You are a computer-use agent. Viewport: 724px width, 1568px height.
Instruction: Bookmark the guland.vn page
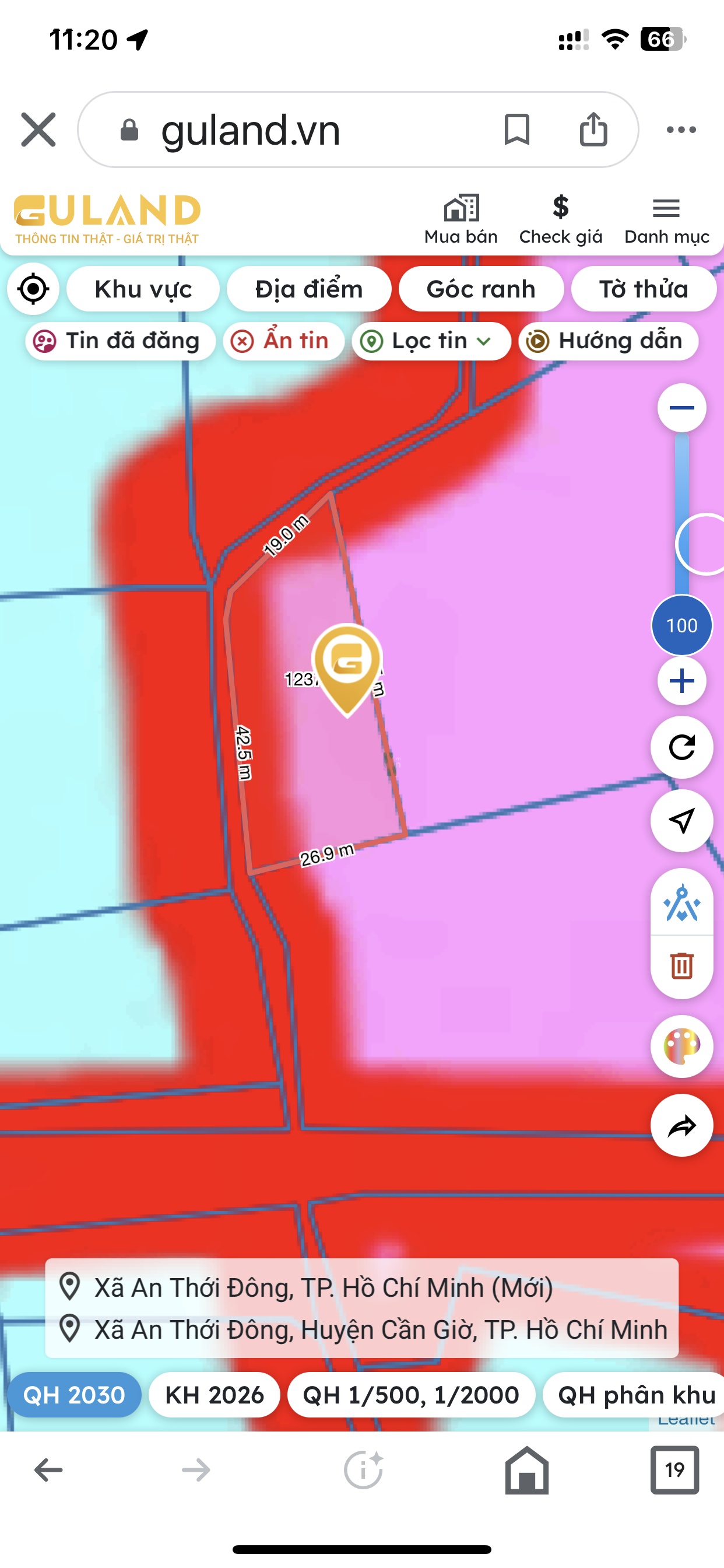click(516, 129)
